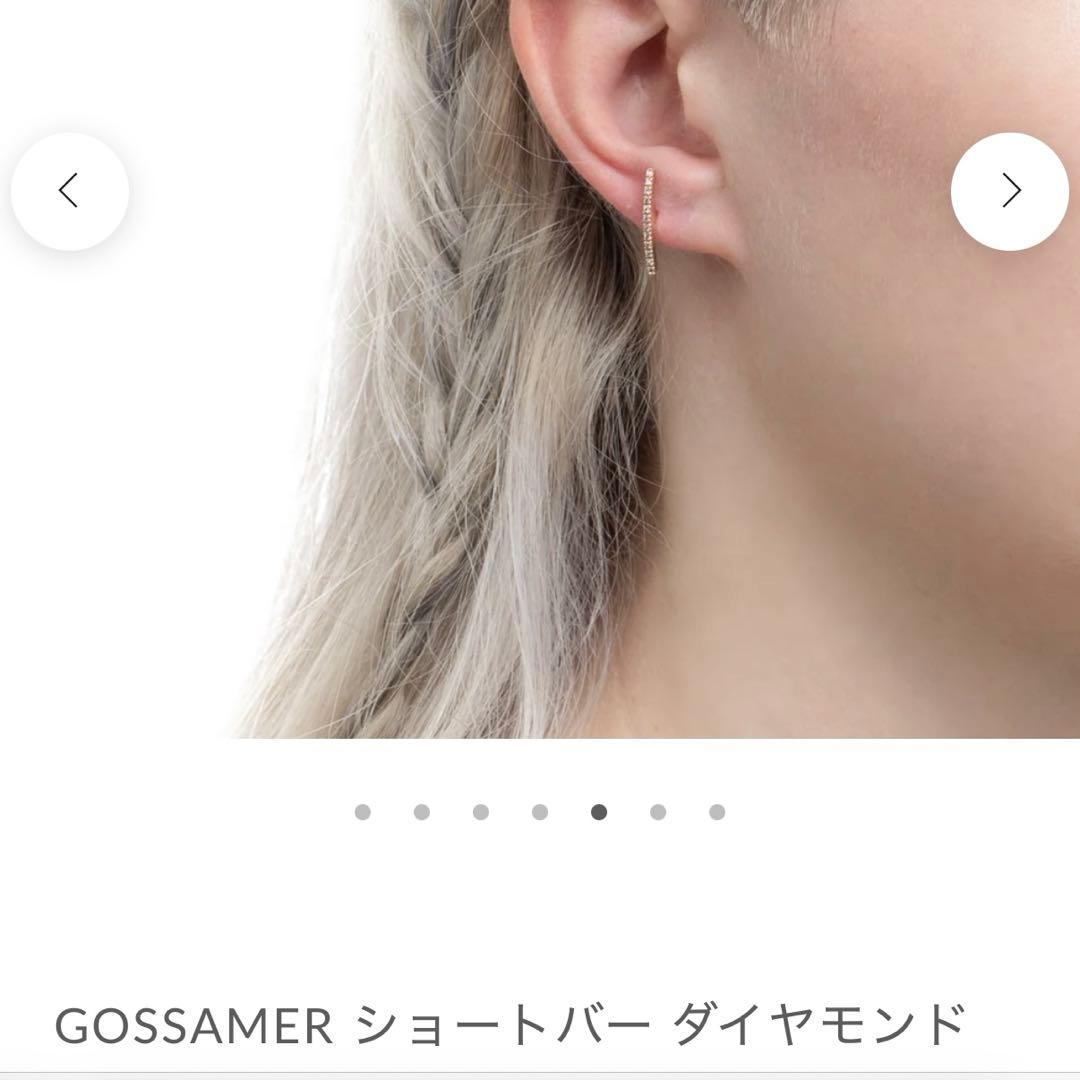Select the last carousel indicator dot
1080x1080 pixels.
717,812
